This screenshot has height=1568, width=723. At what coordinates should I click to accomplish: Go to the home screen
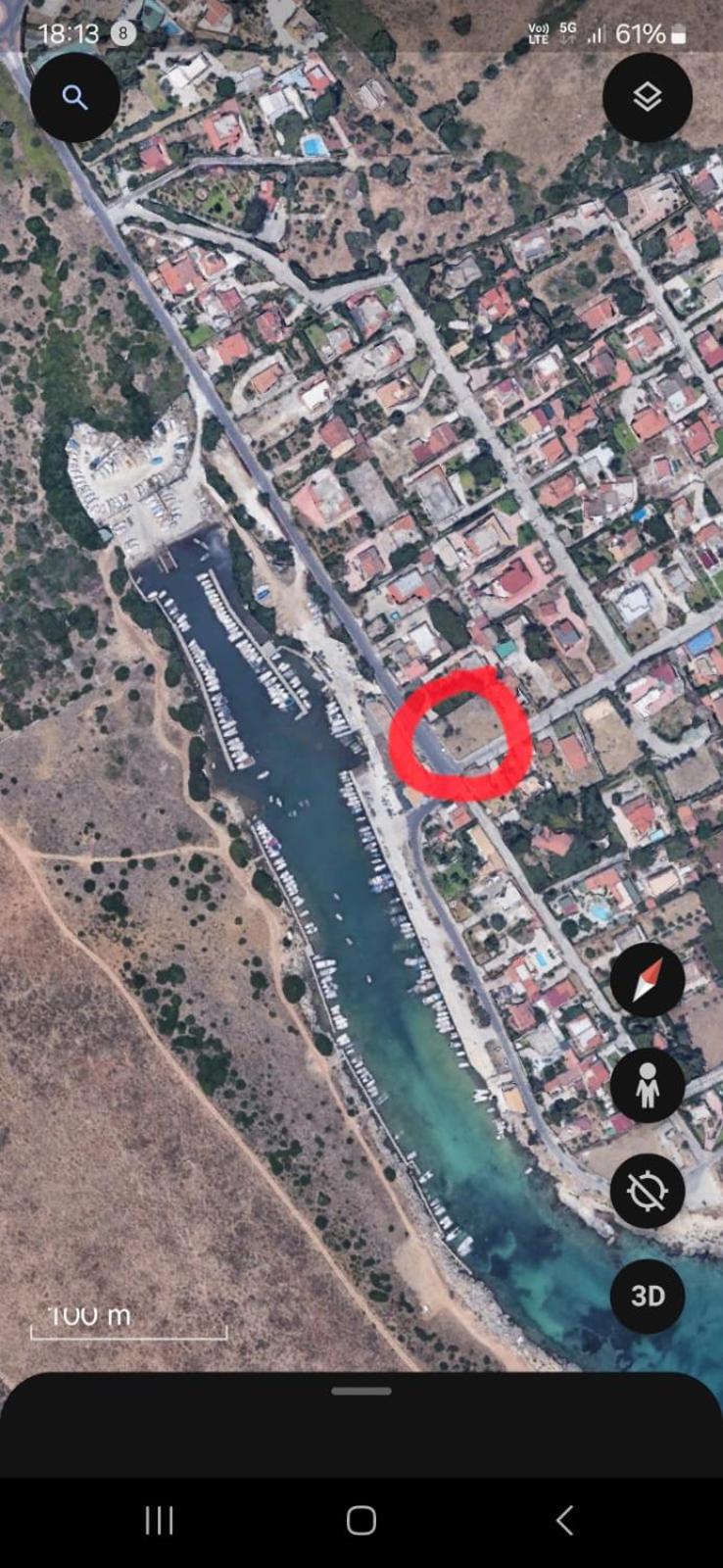(361, 1520)
